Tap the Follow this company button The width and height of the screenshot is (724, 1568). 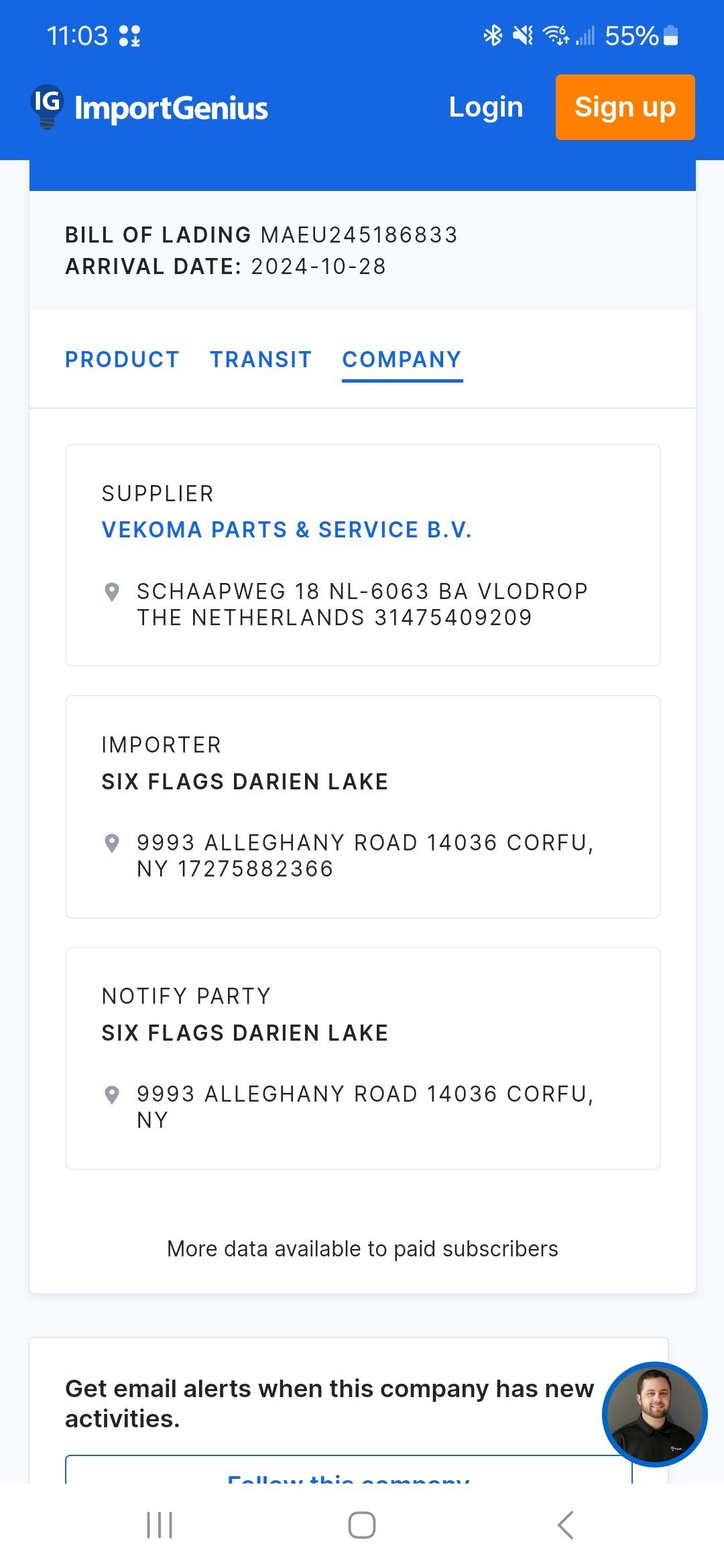tap(349, 1469)
